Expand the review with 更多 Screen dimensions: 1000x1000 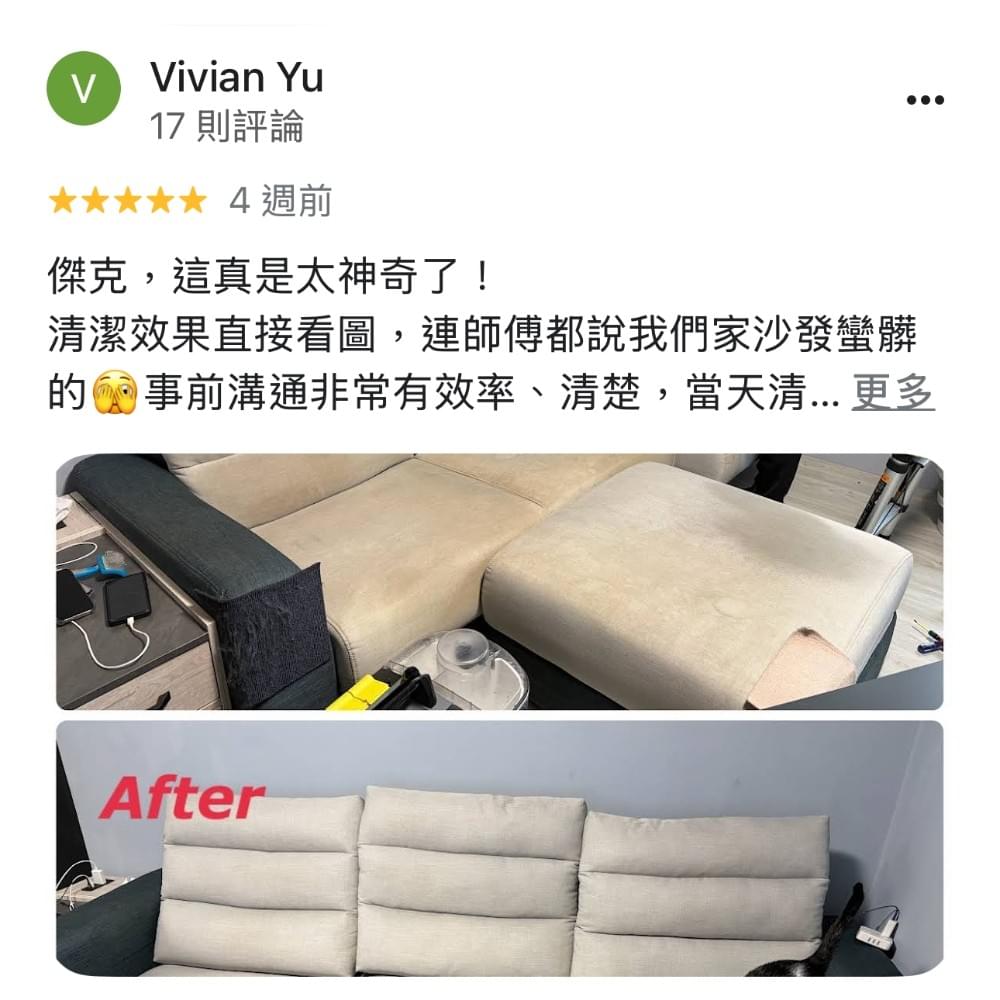pyautogui.click(x=892, y=394)
